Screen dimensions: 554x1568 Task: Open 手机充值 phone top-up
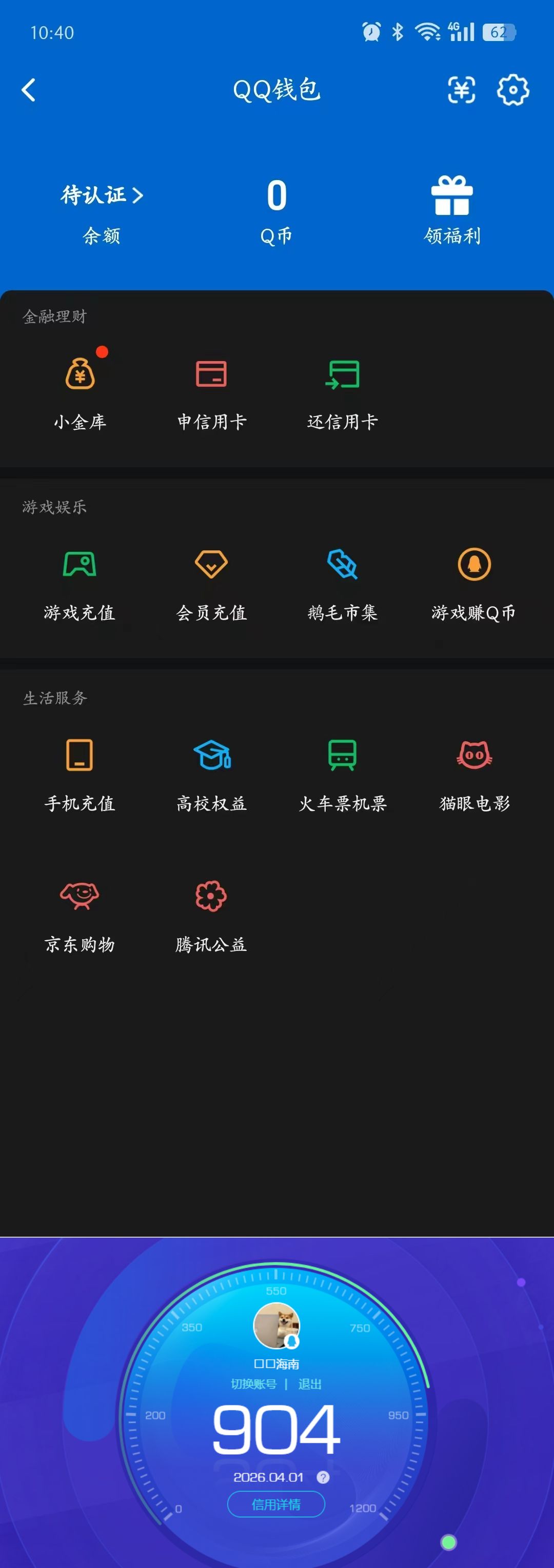pos(80,772)
